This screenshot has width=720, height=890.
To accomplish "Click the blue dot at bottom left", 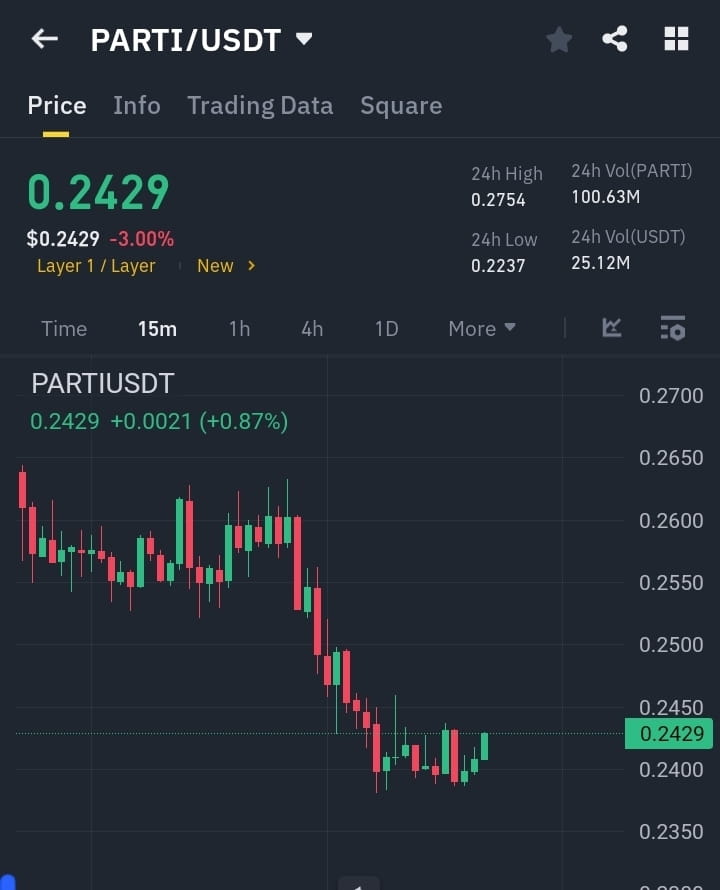I will click(x=8, y=882).
